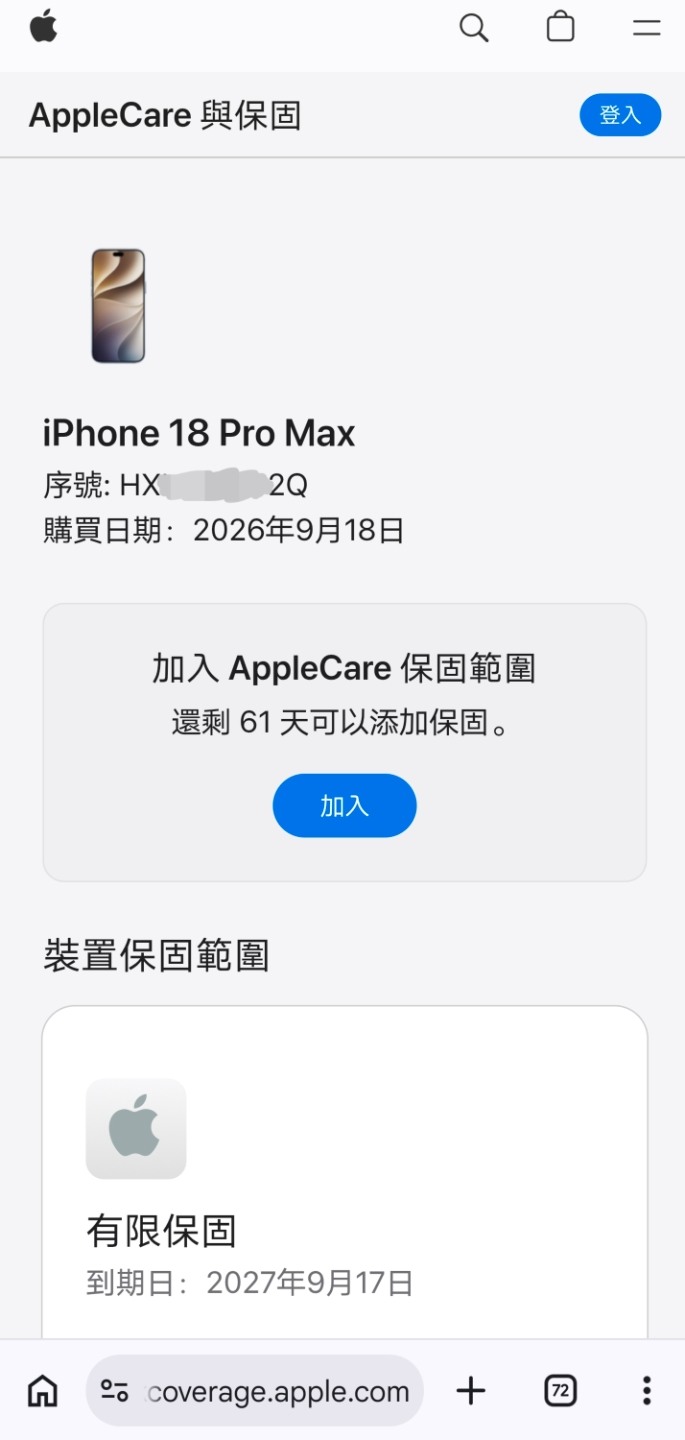Go to the browser home page
685x1440 pixels.
(x=42, y=1390)
